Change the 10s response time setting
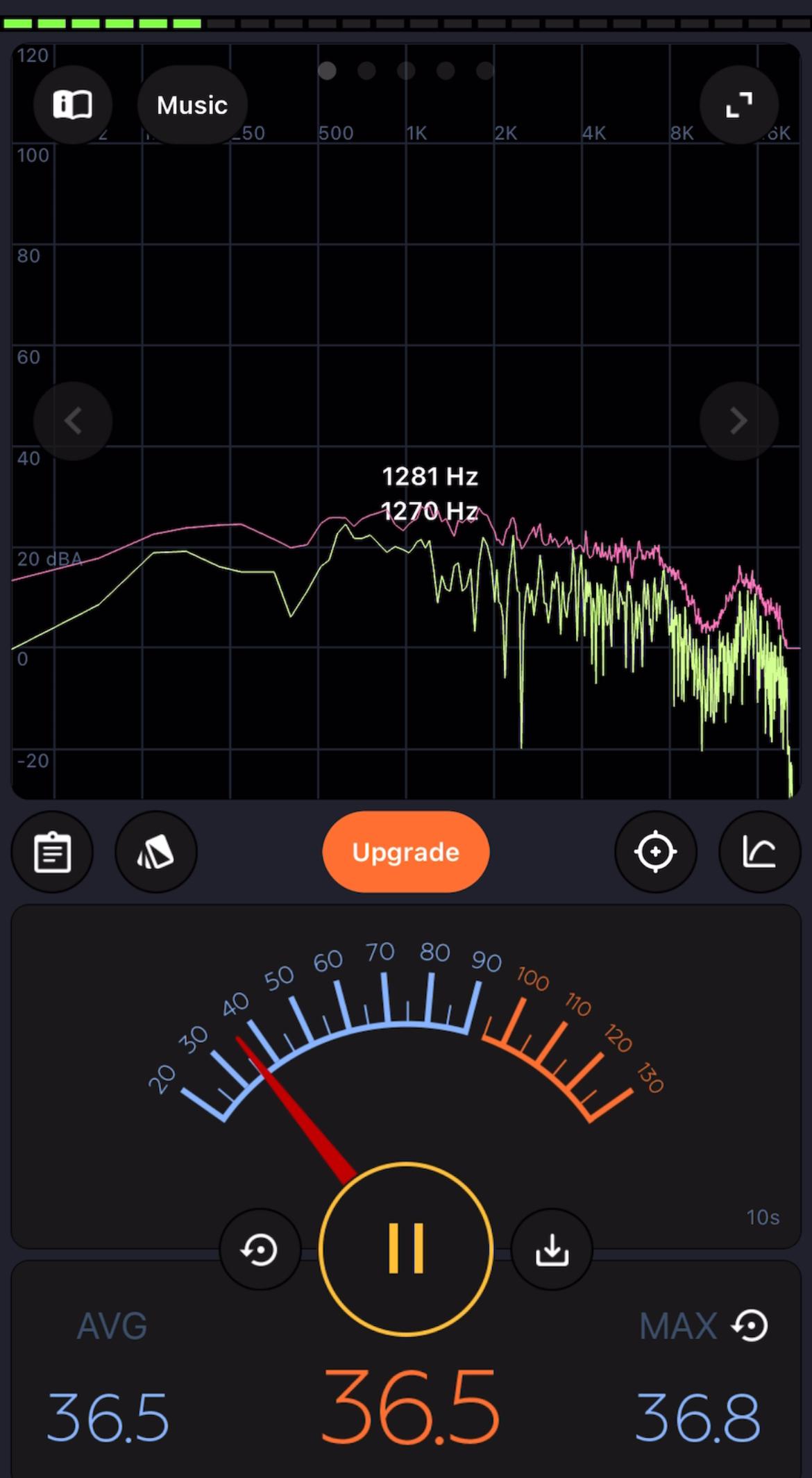 (762, 1217)
